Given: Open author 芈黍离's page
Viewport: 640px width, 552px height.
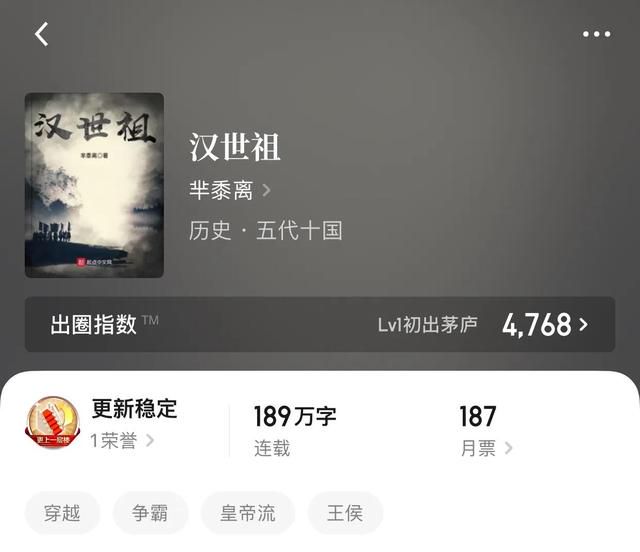Looking at the screenshot, I should click(229, 190).
